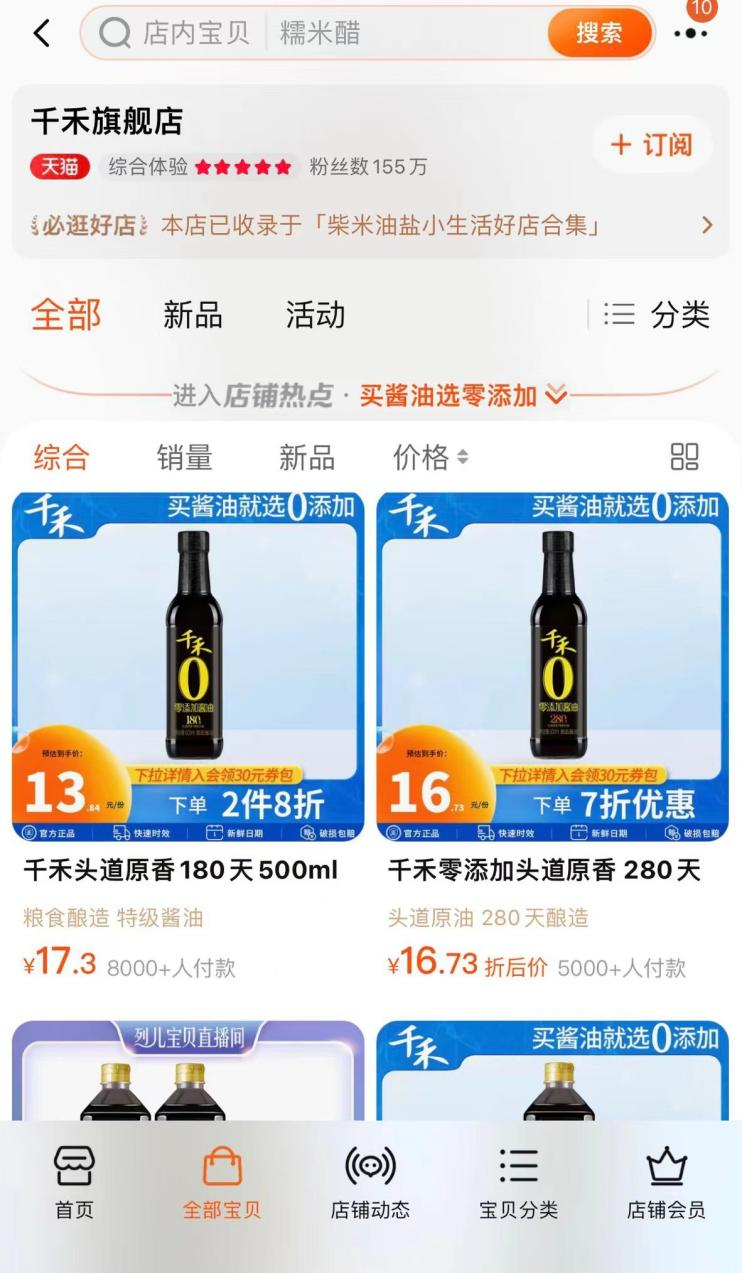Open 店铺会员 tab

click(x=666, y=1182)
